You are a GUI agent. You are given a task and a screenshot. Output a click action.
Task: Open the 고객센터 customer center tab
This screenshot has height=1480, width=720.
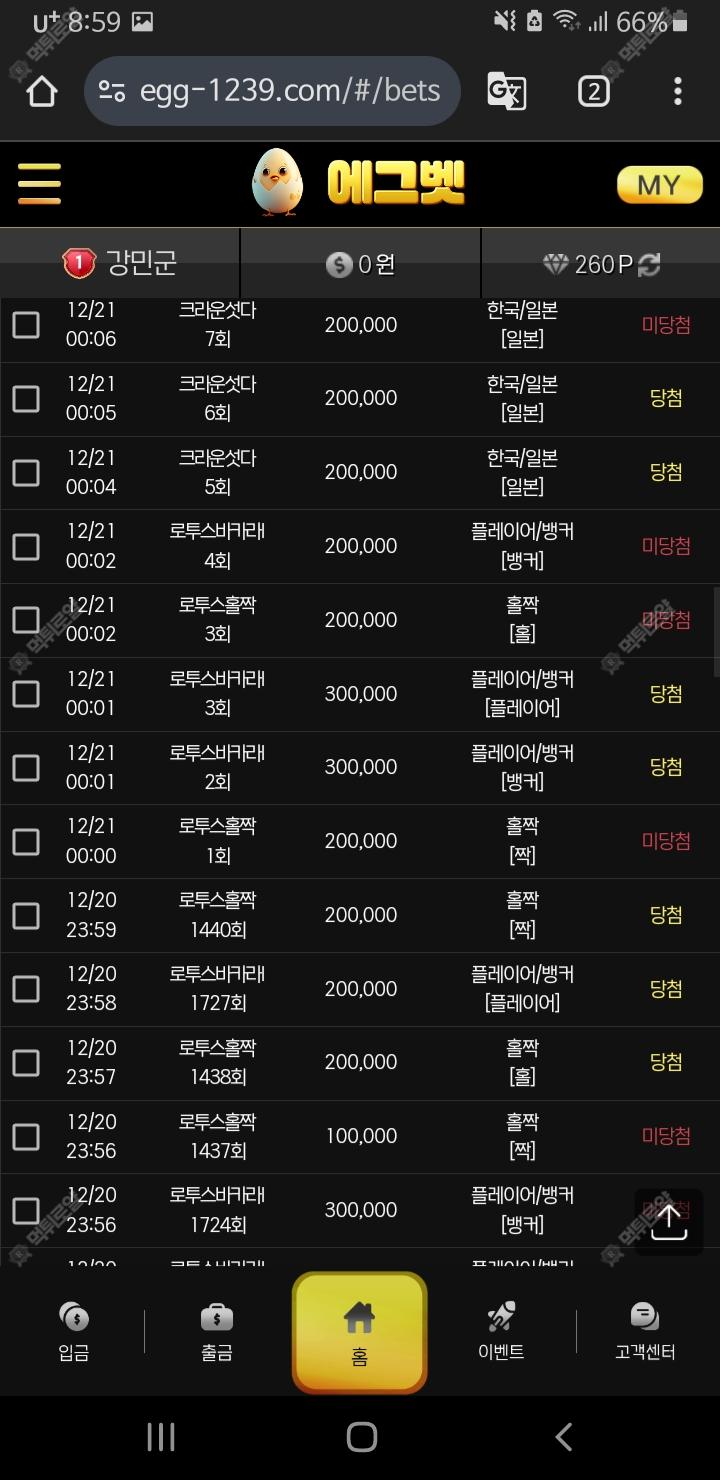pos(645,1332)
